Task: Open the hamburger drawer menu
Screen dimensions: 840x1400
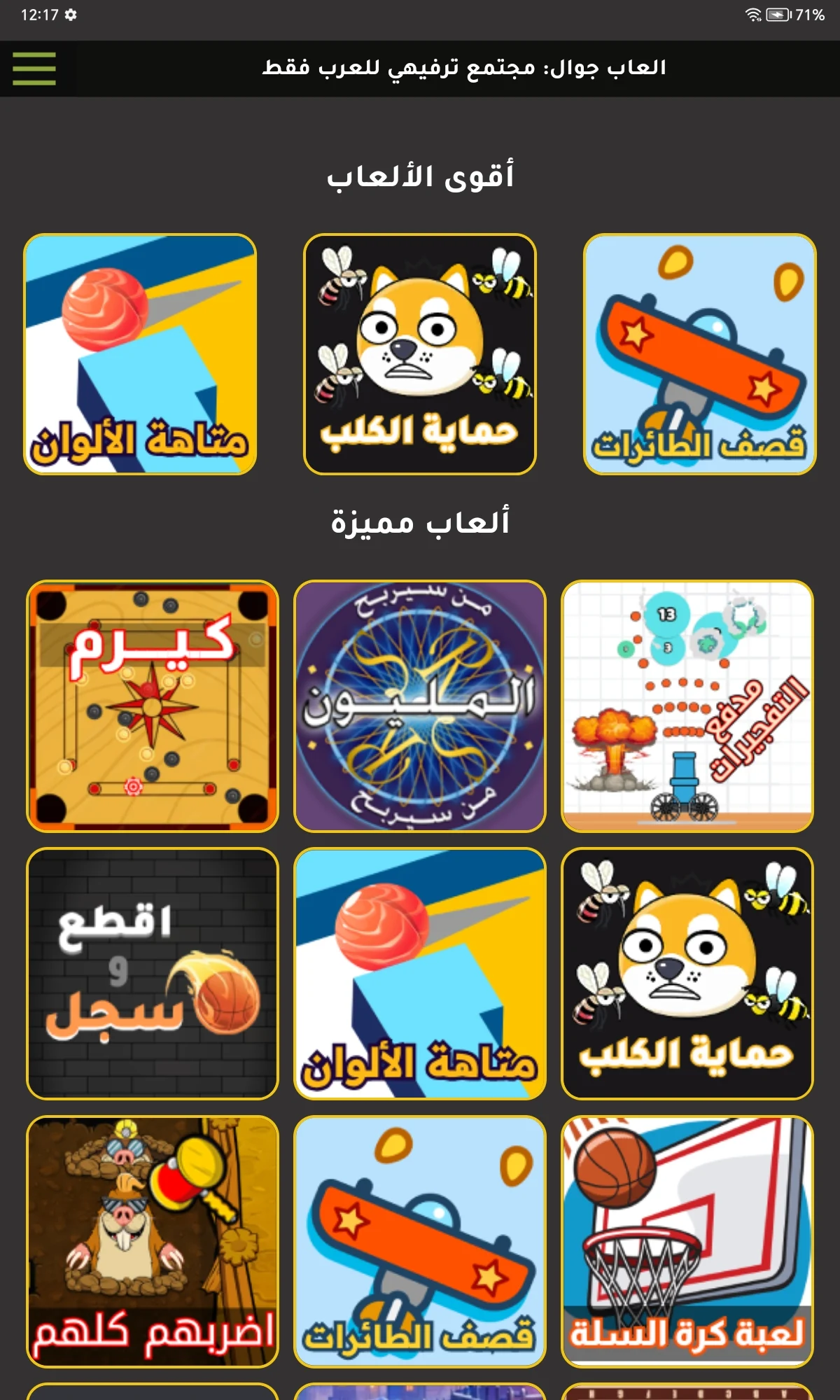Action: pyautogui.click(x=34, y=69)
